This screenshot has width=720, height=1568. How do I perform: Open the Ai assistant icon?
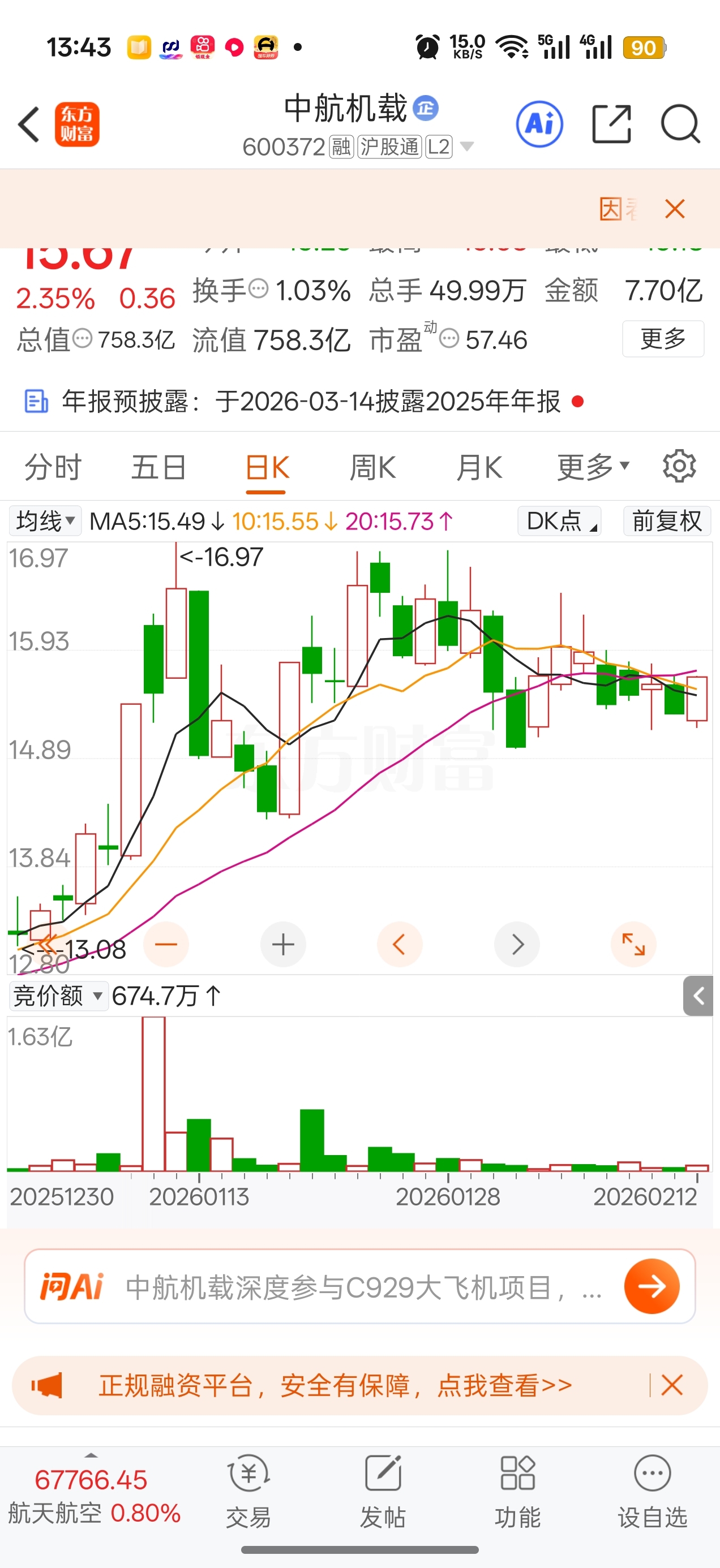coord(539,124)
